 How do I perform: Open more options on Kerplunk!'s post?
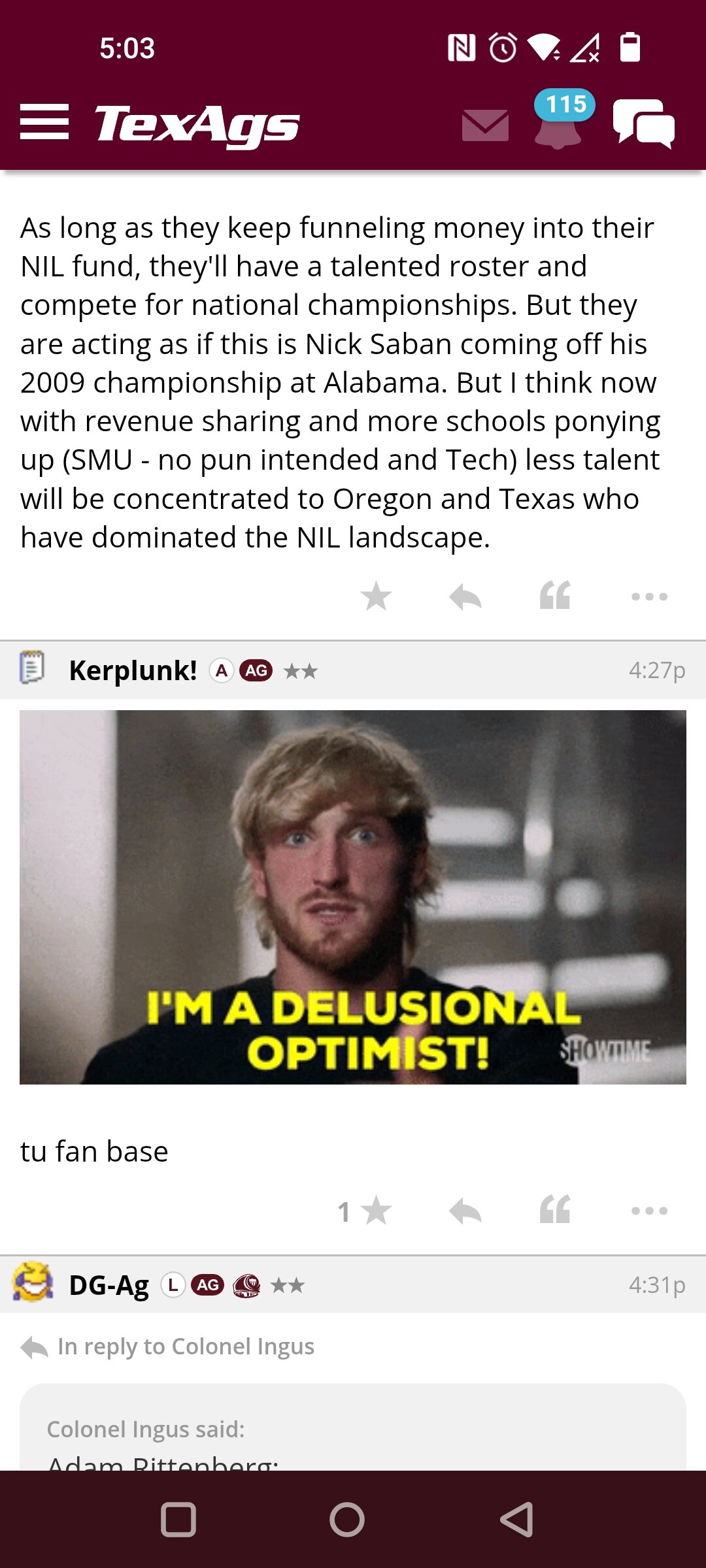(649, 1211)
